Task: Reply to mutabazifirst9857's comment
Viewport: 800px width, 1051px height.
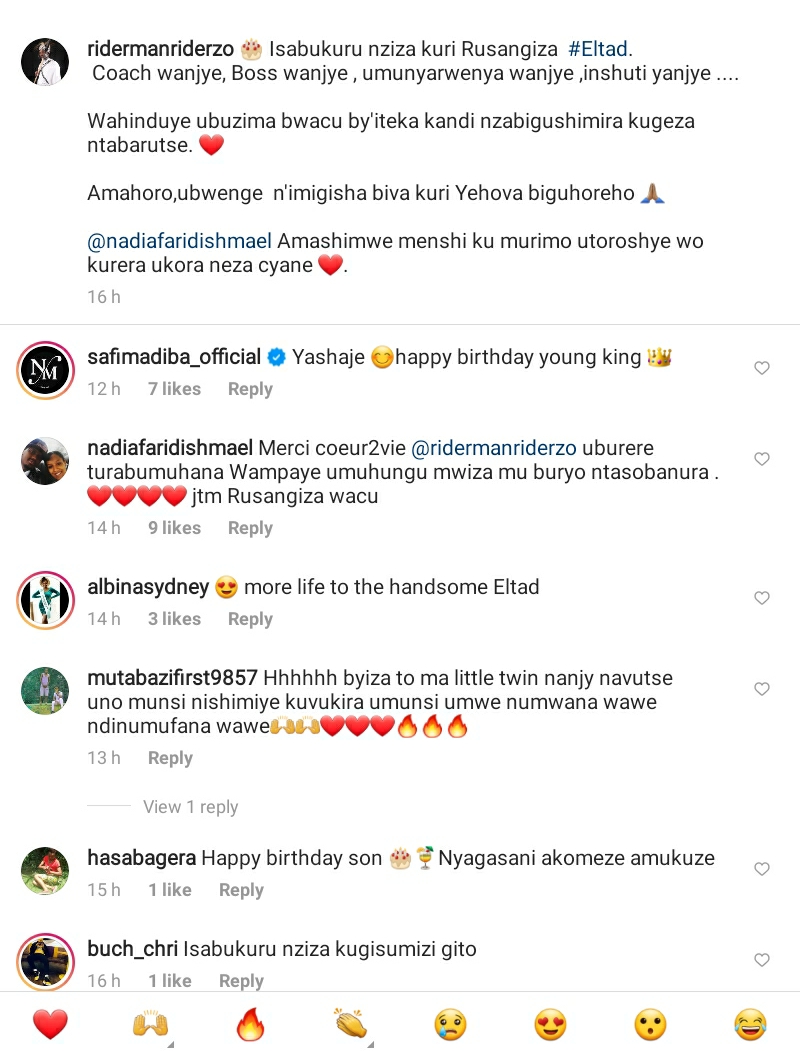Action: point(170,758)
